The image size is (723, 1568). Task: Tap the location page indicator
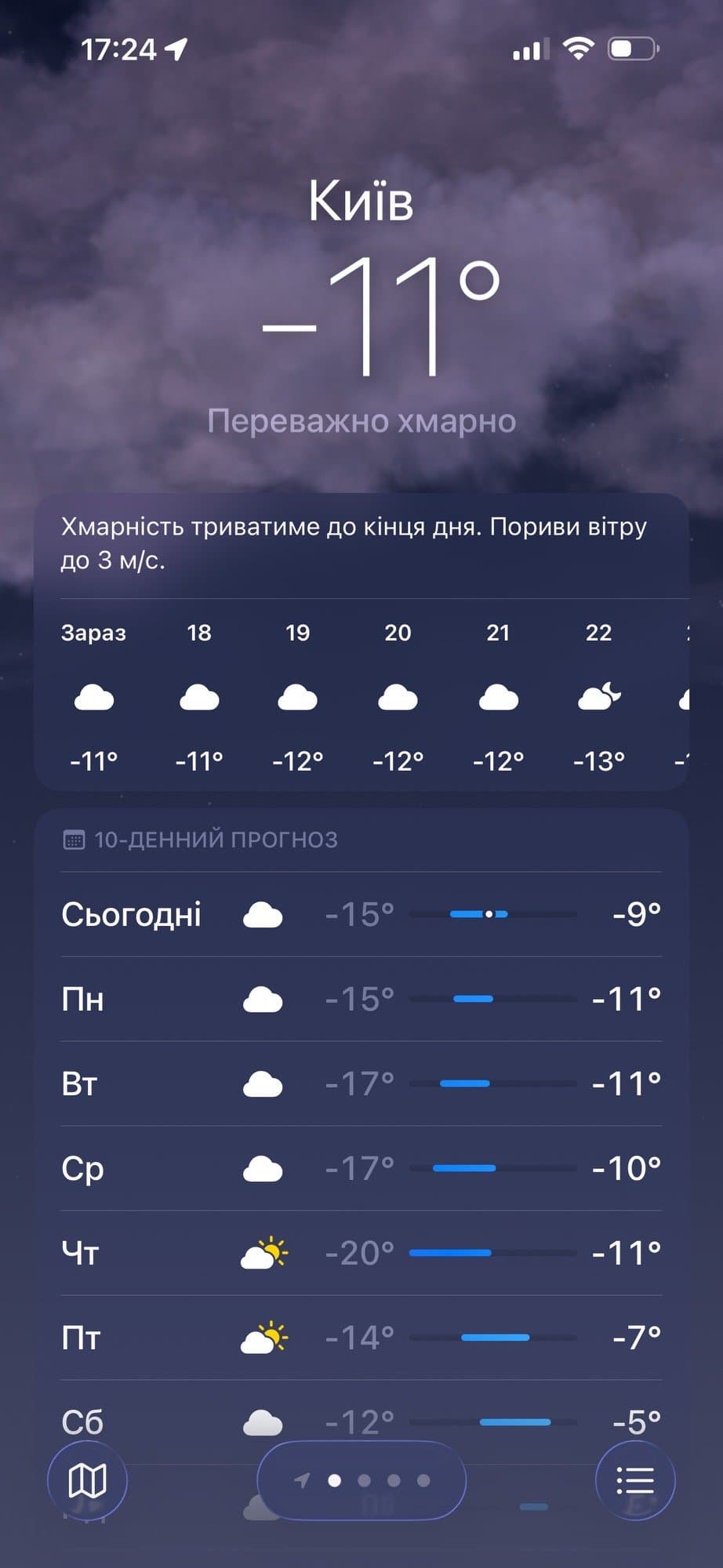pos(361,1480)
